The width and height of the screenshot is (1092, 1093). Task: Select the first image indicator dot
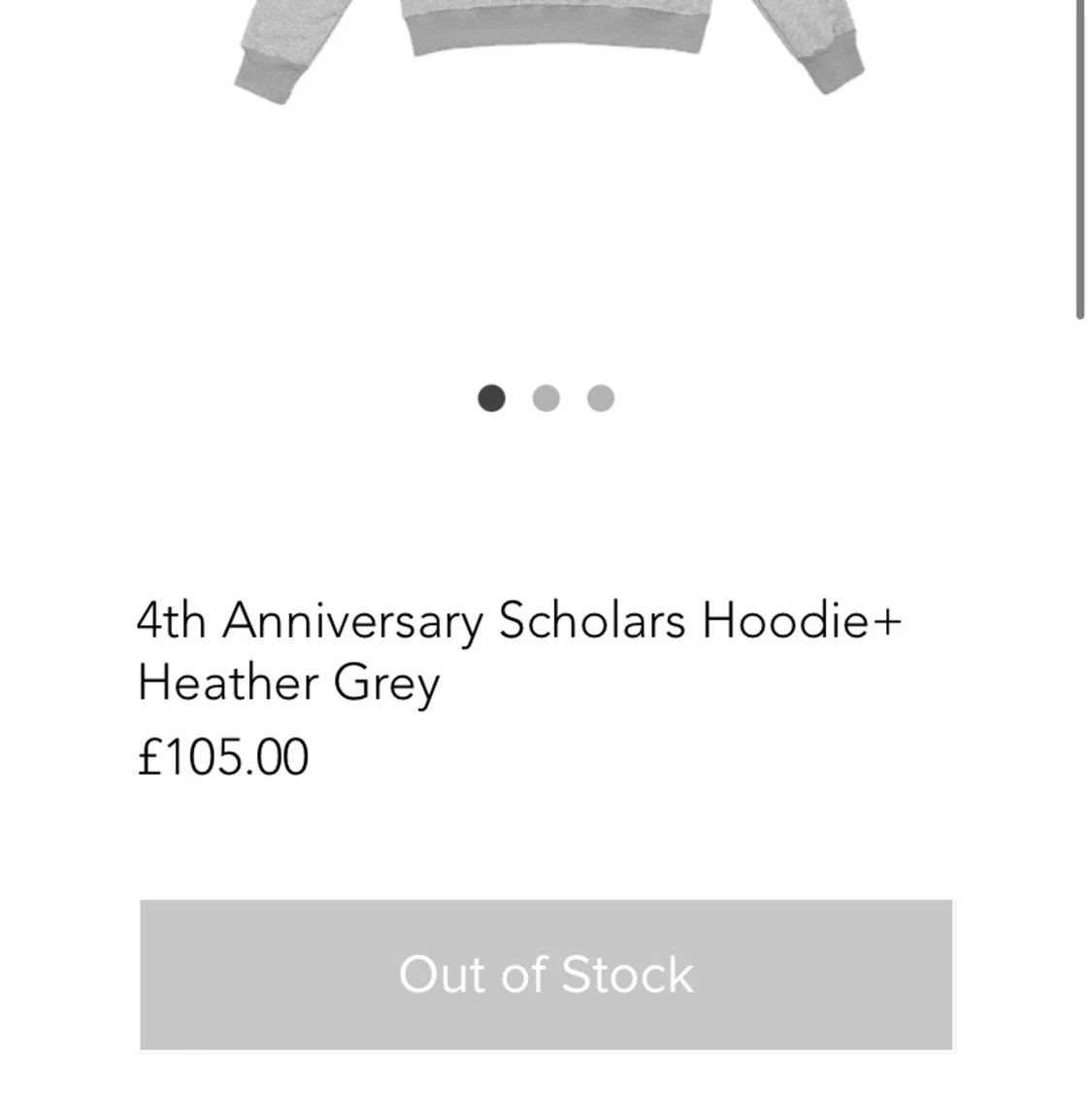point(491,398)
